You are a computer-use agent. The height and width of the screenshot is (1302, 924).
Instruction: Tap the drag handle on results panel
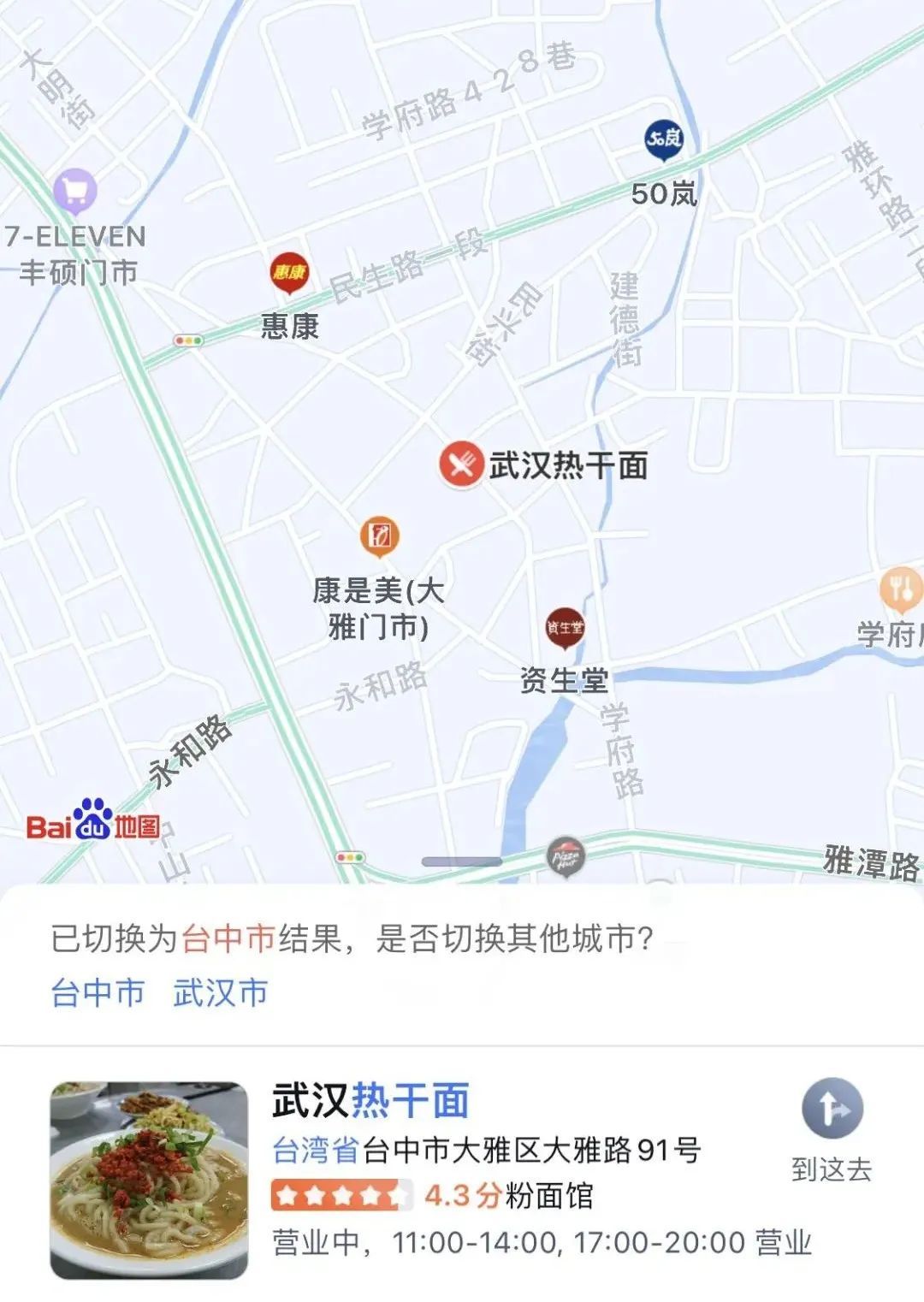[x=462, y=861]
